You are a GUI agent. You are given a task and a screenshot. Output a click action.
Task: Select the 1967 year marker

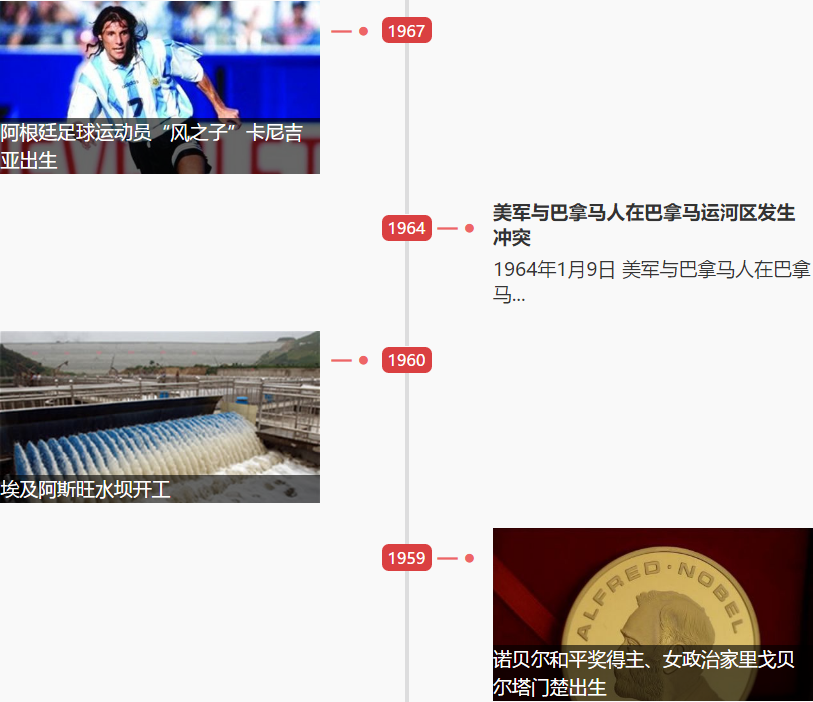click(x=406, y=31)
